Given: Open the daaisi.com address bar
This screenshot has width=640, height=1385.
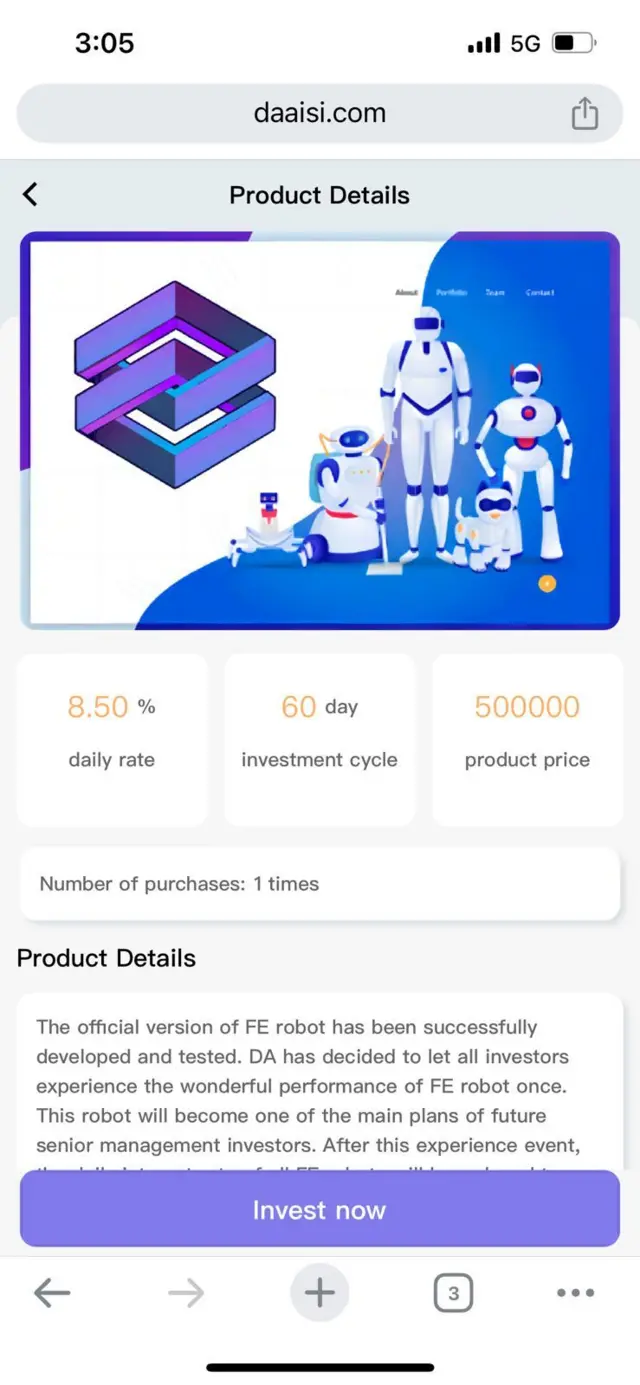Looking at the screenshot, I should point(319,113).
